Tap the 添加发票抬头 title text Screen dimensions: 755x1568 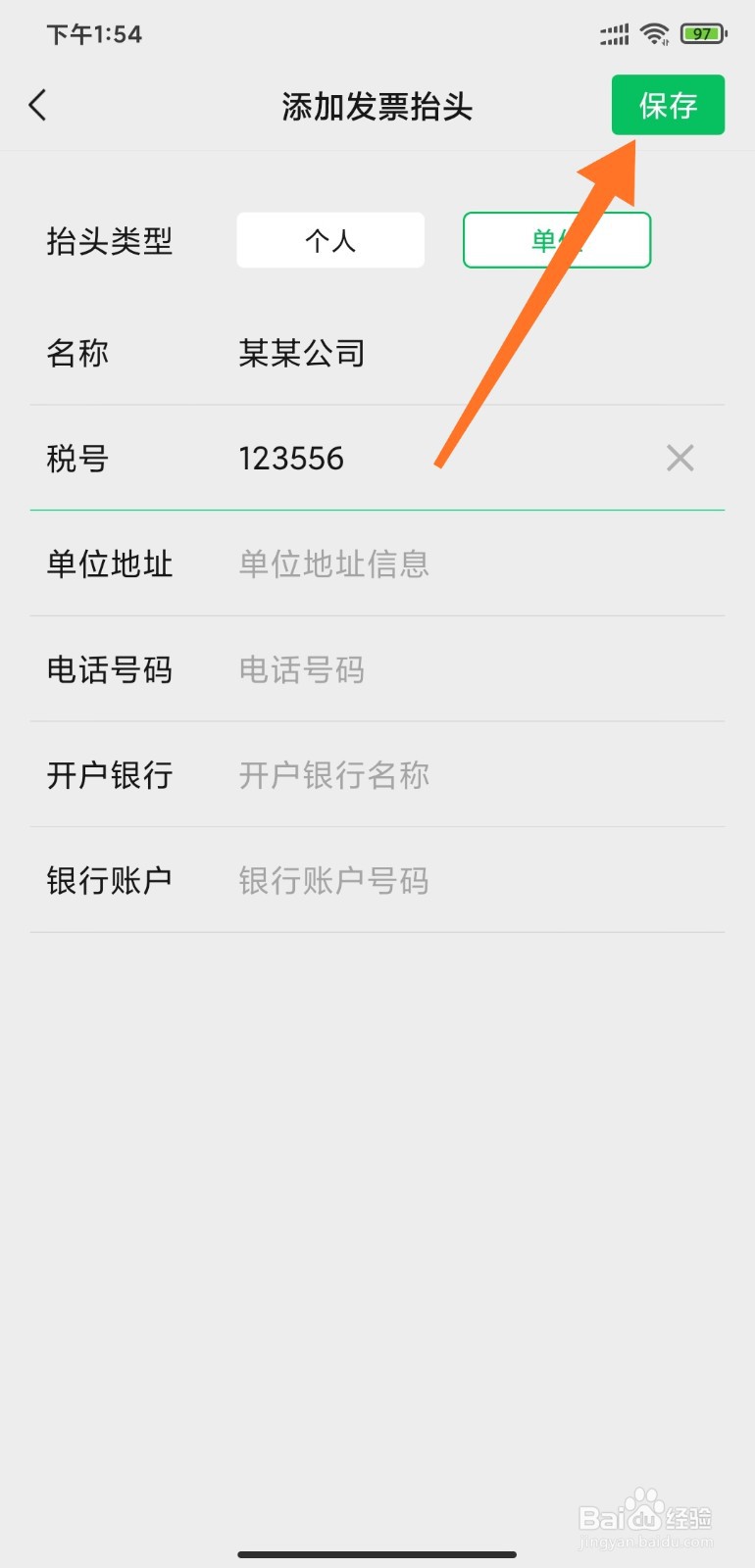377,105
